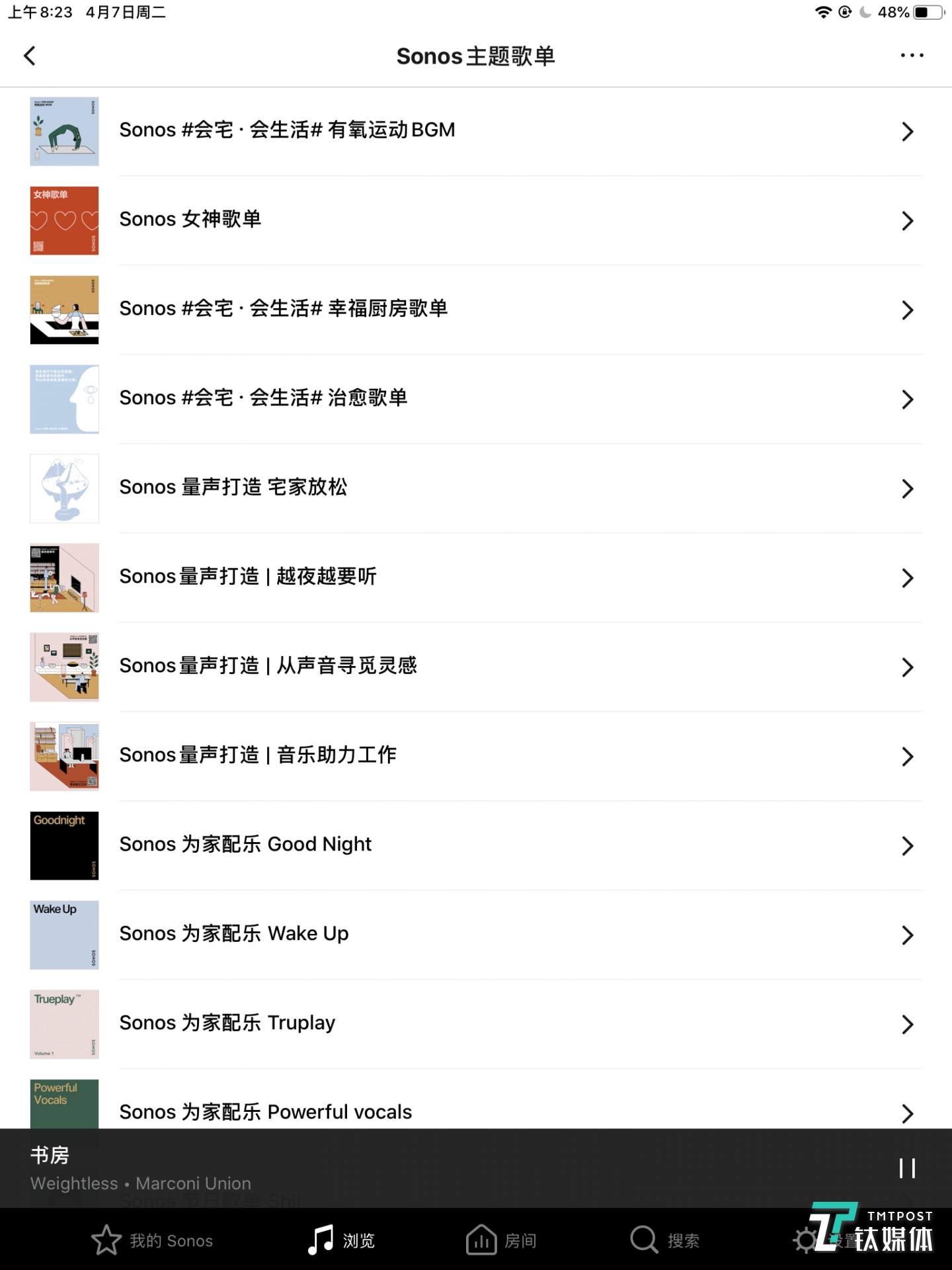Go to the 房间 tab
This screenshot has height=1270, width=952.
pyautogui.click(x=501, y=1240)
